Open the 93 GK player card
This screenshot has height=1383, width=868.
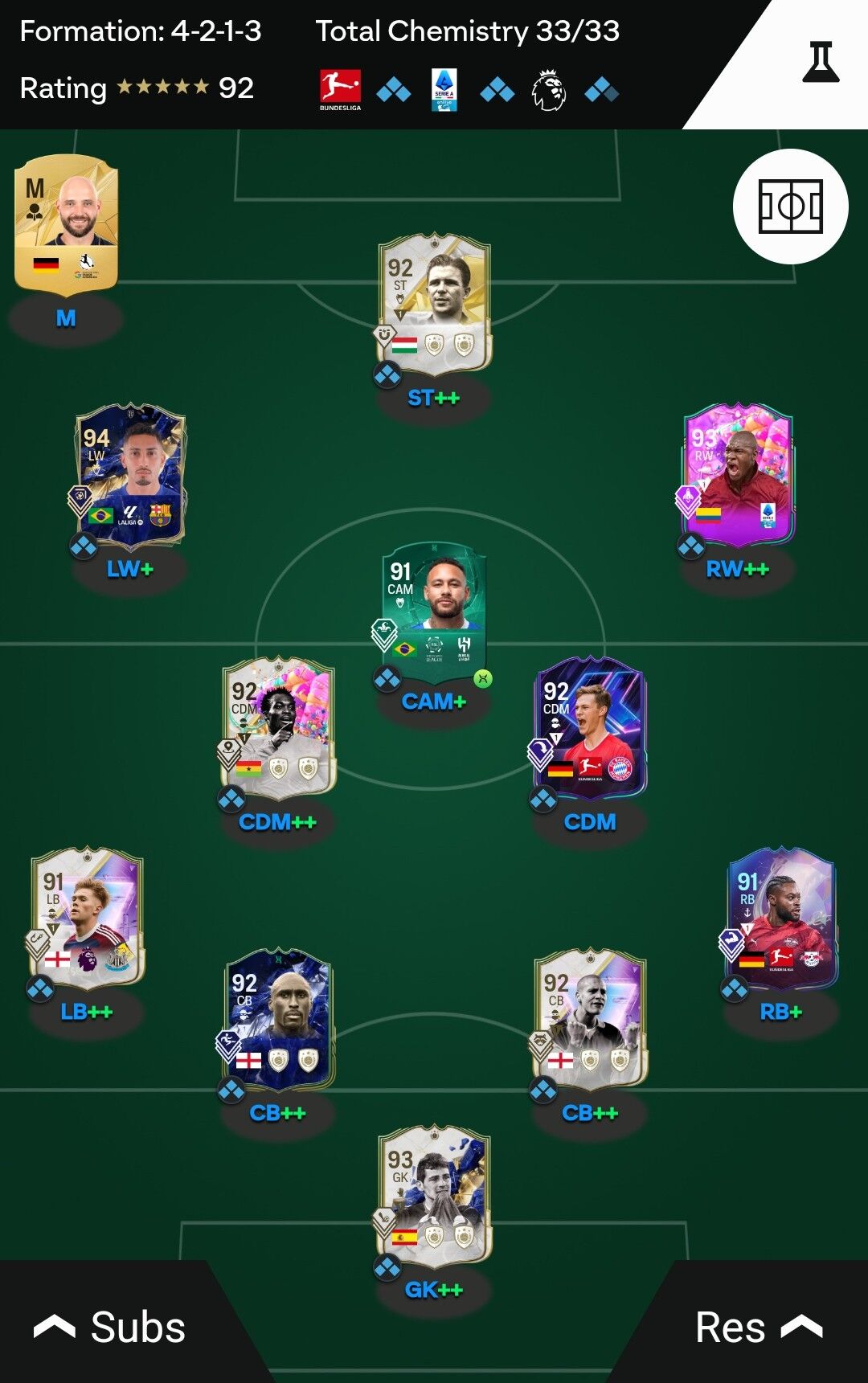coord(434,1196)
